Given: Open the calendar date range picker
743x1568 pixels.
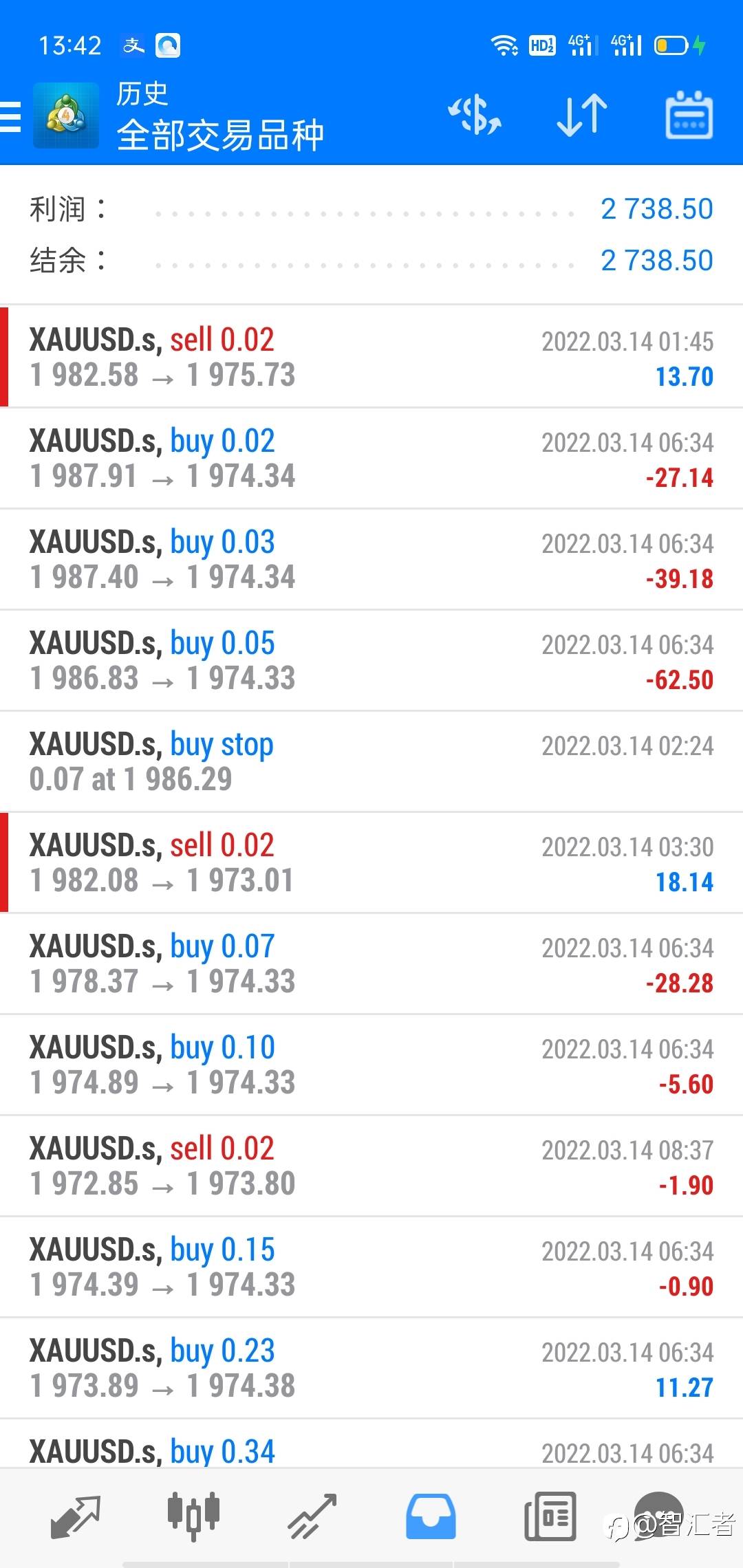Looking at the screenshot, I should [689, 116].
